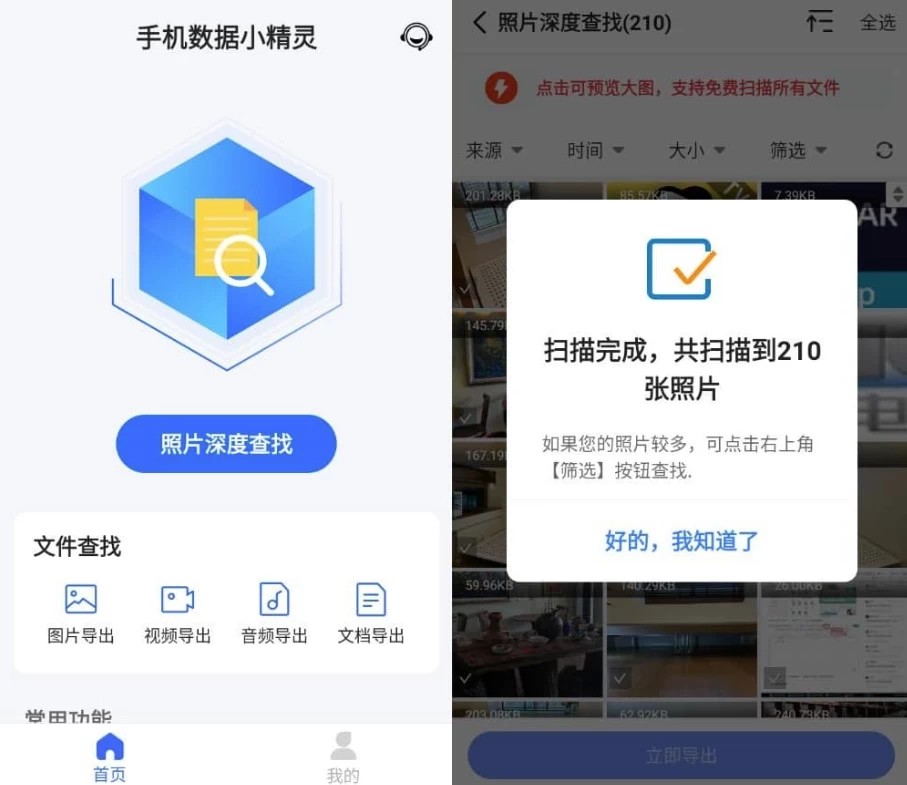
Task: Expand the 来源 source dropdown
Action: (x=494, y=150)
